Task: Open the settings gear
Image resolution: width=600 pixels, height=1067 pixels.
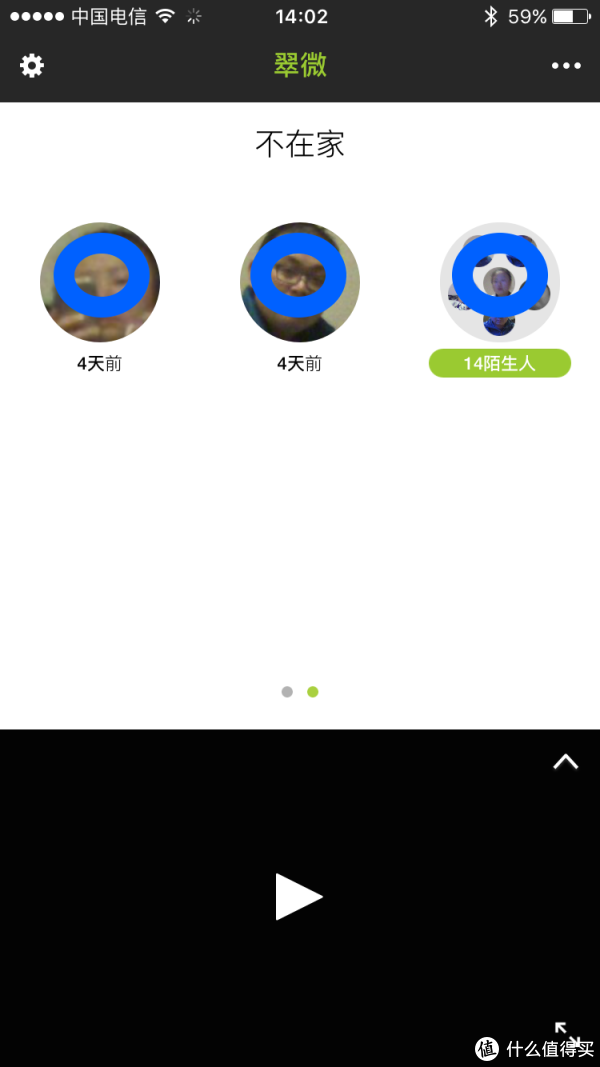Action: click(32, 66)
